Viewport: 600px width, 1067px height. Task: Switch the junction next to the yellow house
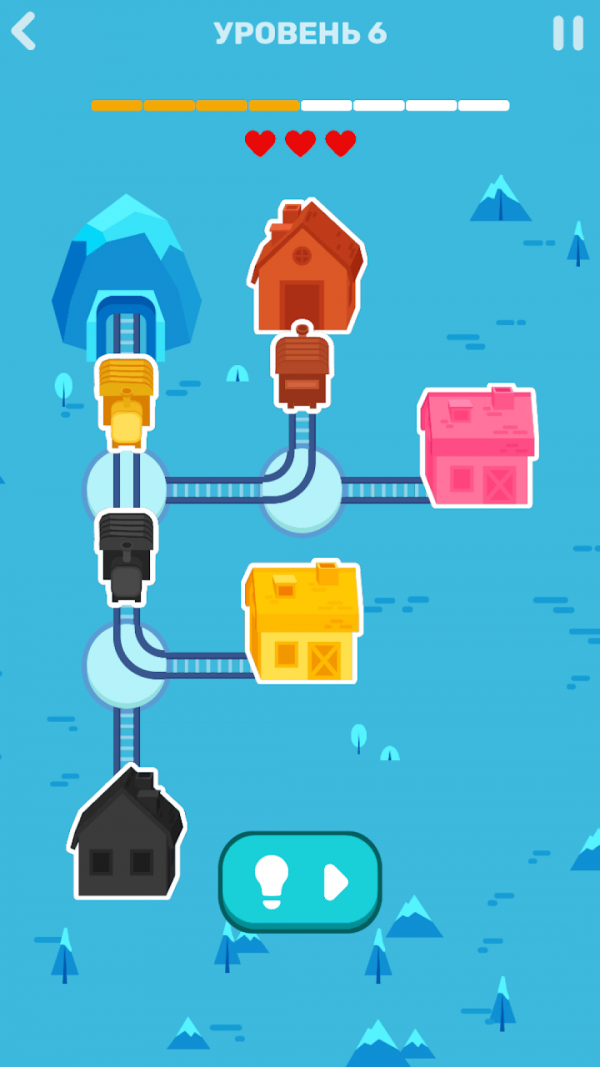pyautogui.click(x=125, y=665)
